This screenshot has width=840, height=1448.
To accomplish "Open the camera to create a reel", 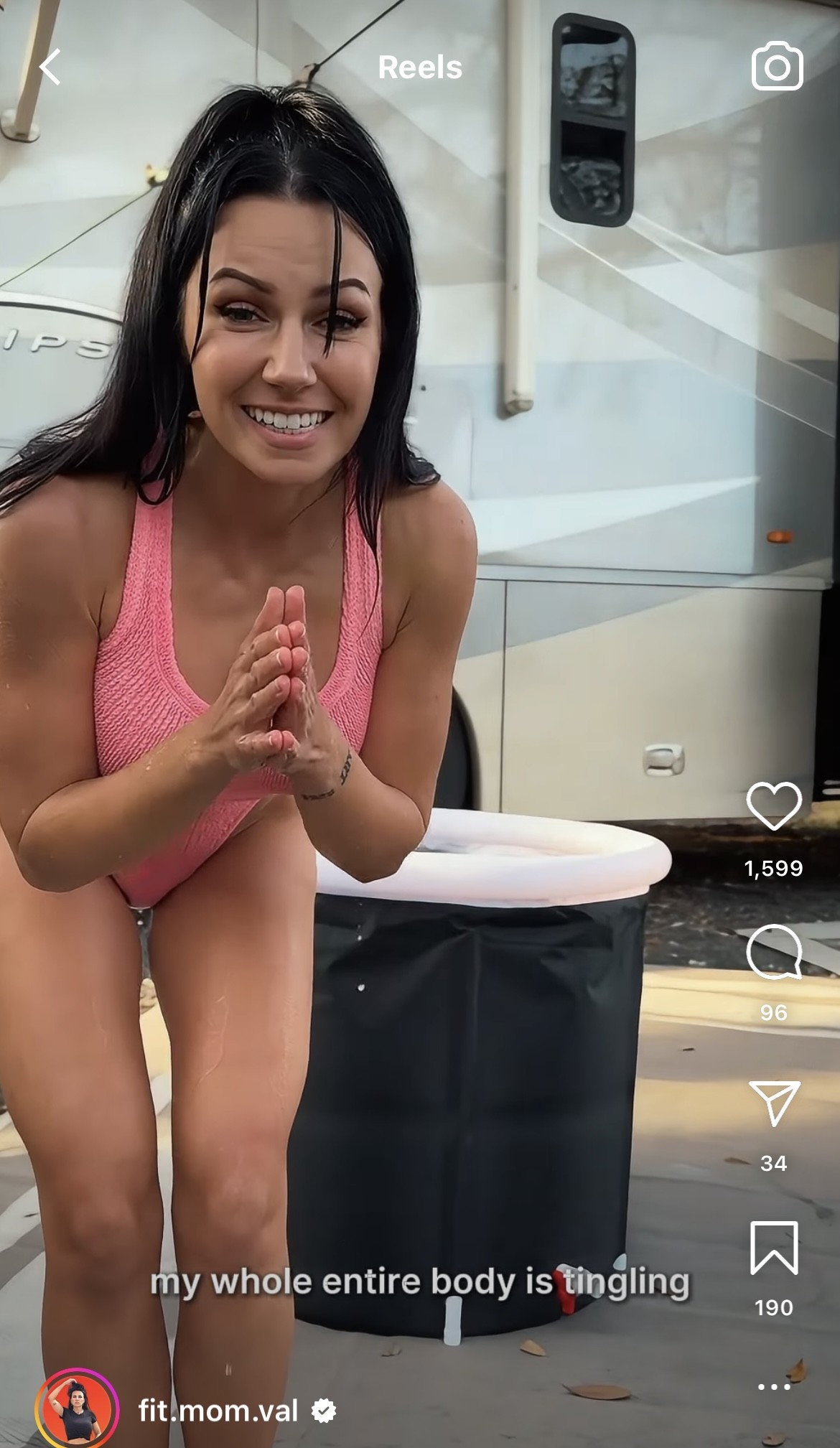I will click(777, 66).
